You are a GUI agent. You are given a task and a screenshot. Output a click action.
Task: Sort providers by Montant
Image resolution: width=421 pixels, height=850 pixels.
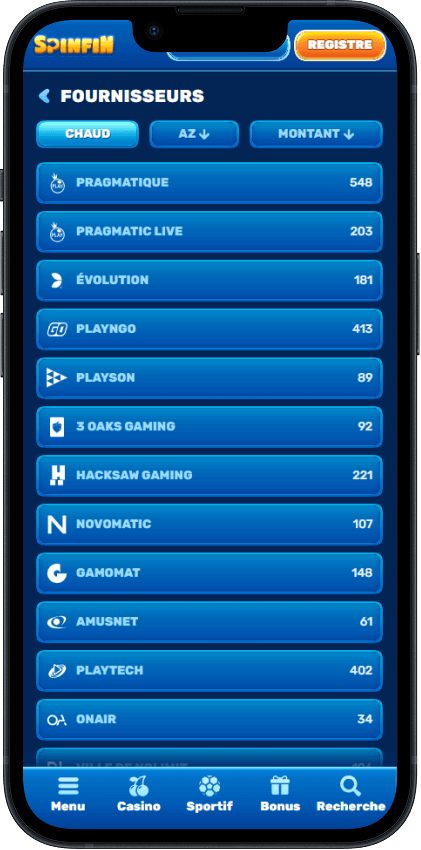coord(316,134)
